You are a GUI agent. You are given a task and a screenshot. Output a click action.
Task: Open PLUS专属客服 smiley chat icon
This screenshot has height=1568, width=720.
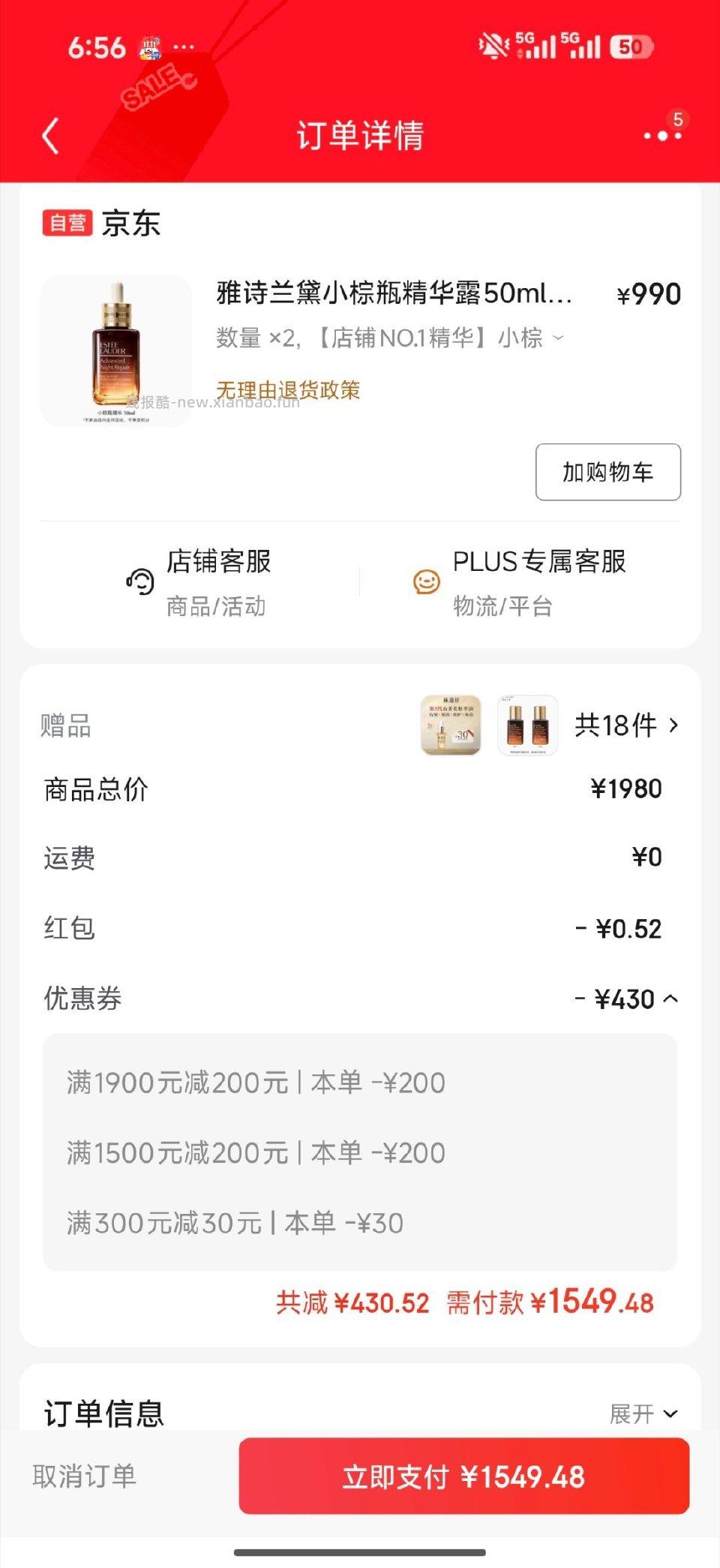426,581
